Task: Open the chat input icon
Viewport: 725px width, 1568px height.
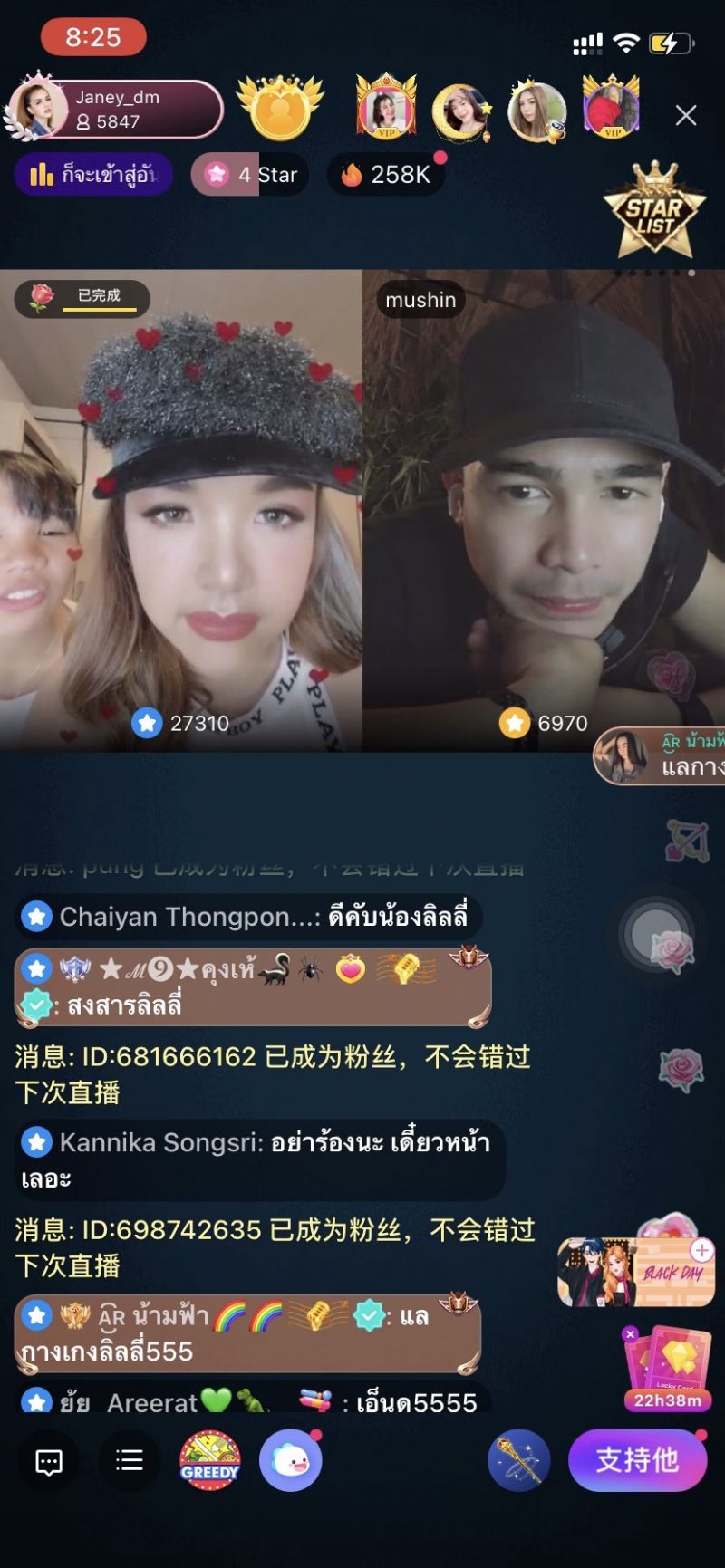Action: [x=49, y=1461]
